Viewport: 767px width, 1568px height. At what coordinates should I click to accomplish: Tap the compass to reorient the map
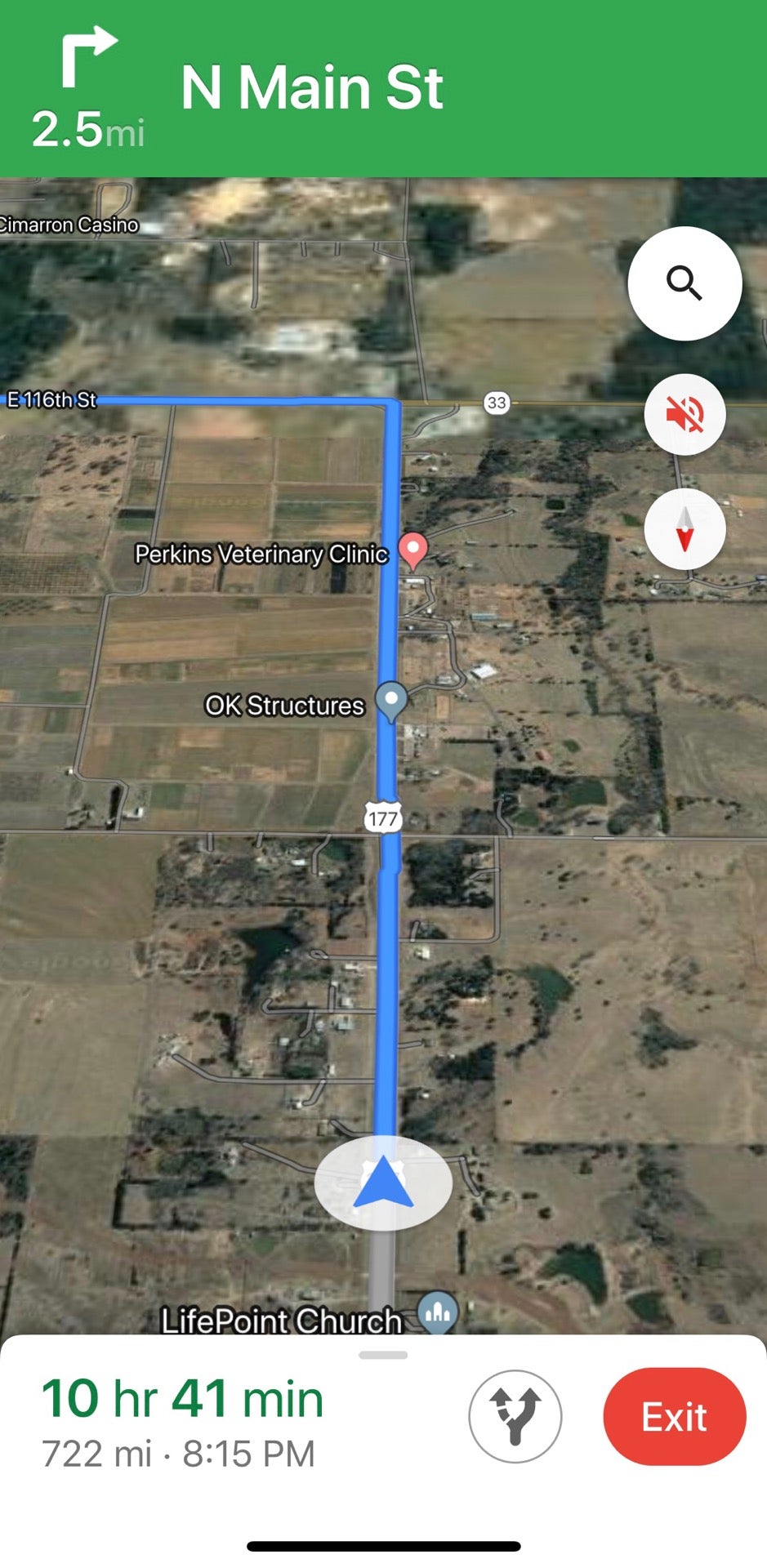(685, 529)
